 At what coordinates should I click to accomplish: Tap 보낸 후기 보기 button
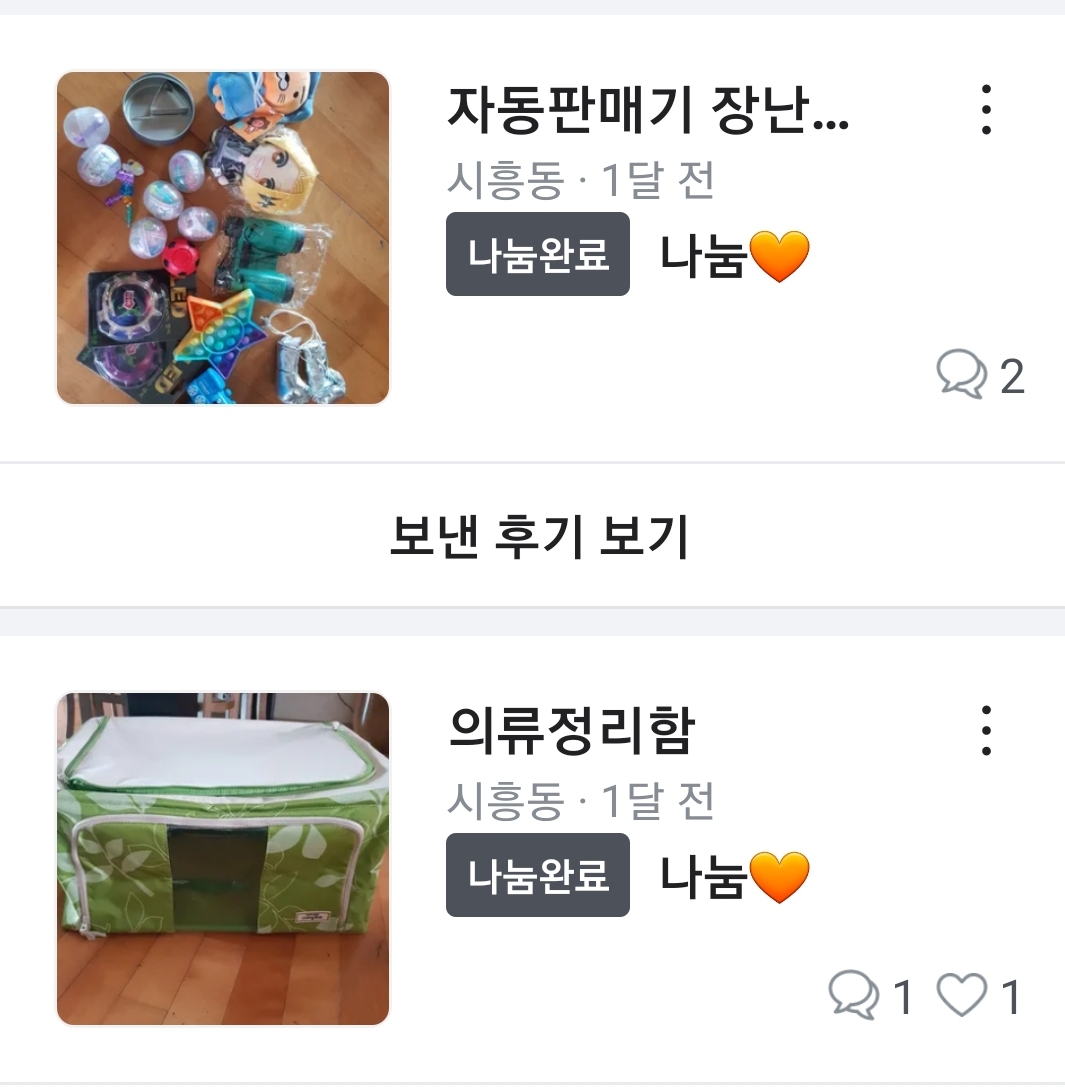click(x=539, y=537)
